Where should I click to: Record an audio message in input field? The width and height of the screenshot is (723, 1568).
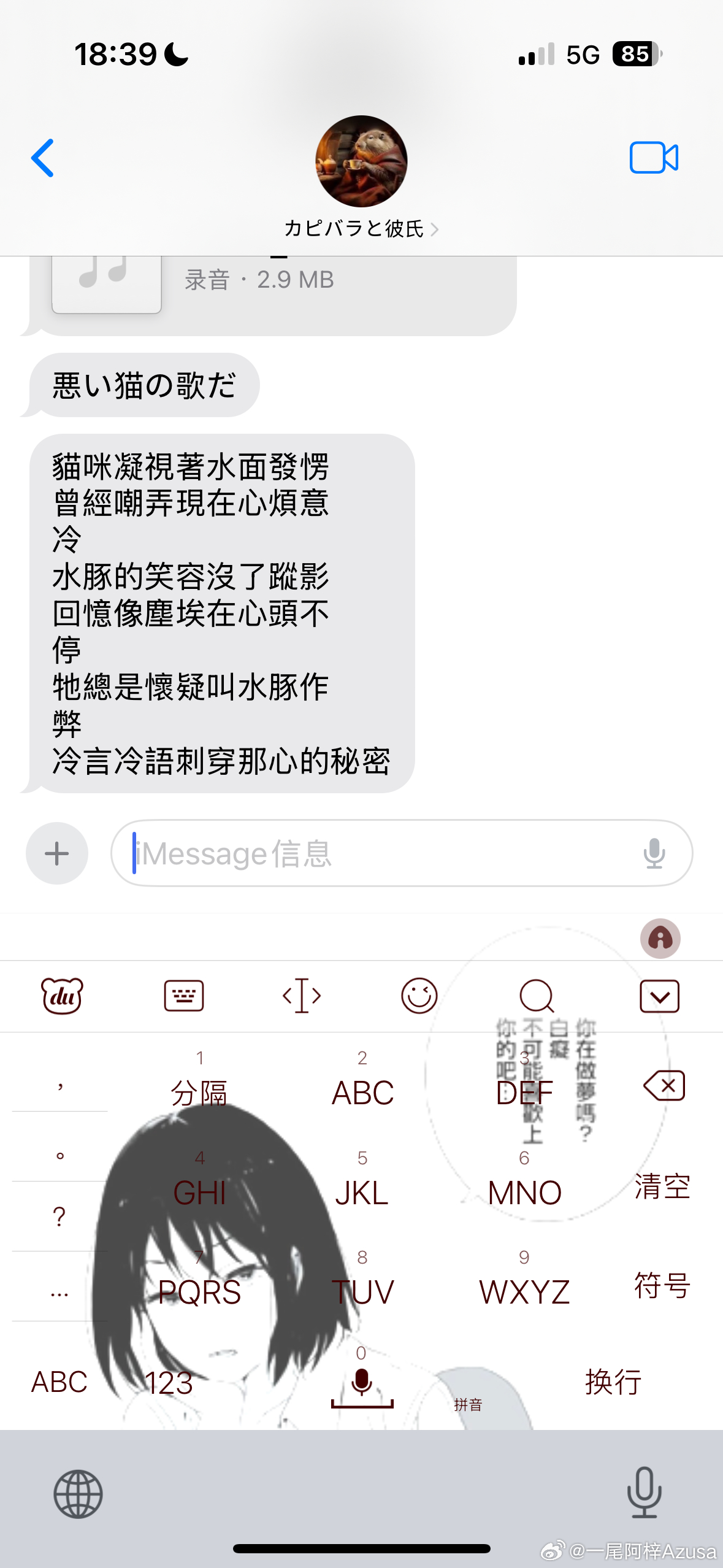(654, 853)
